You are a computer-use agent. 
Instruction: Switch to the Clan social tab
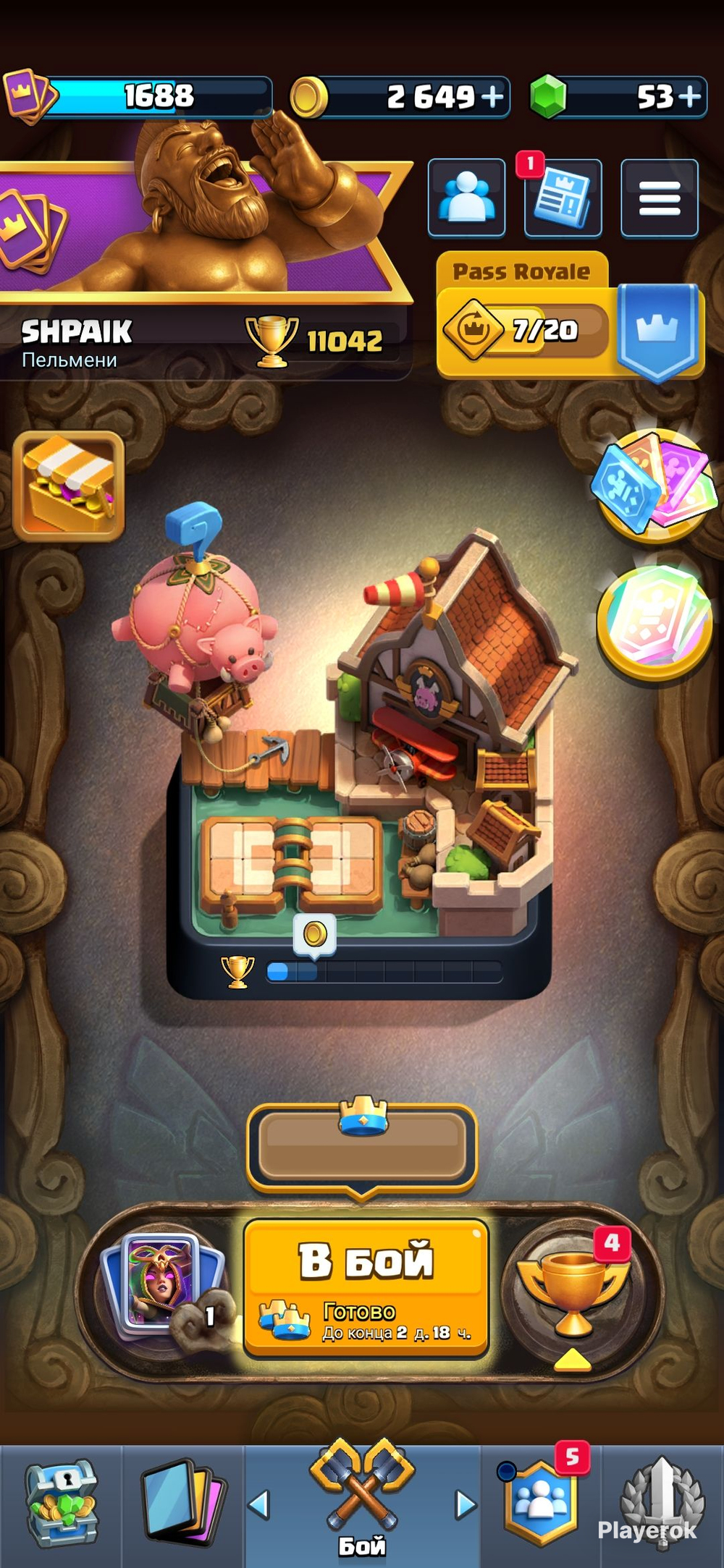click(541, 1504)
